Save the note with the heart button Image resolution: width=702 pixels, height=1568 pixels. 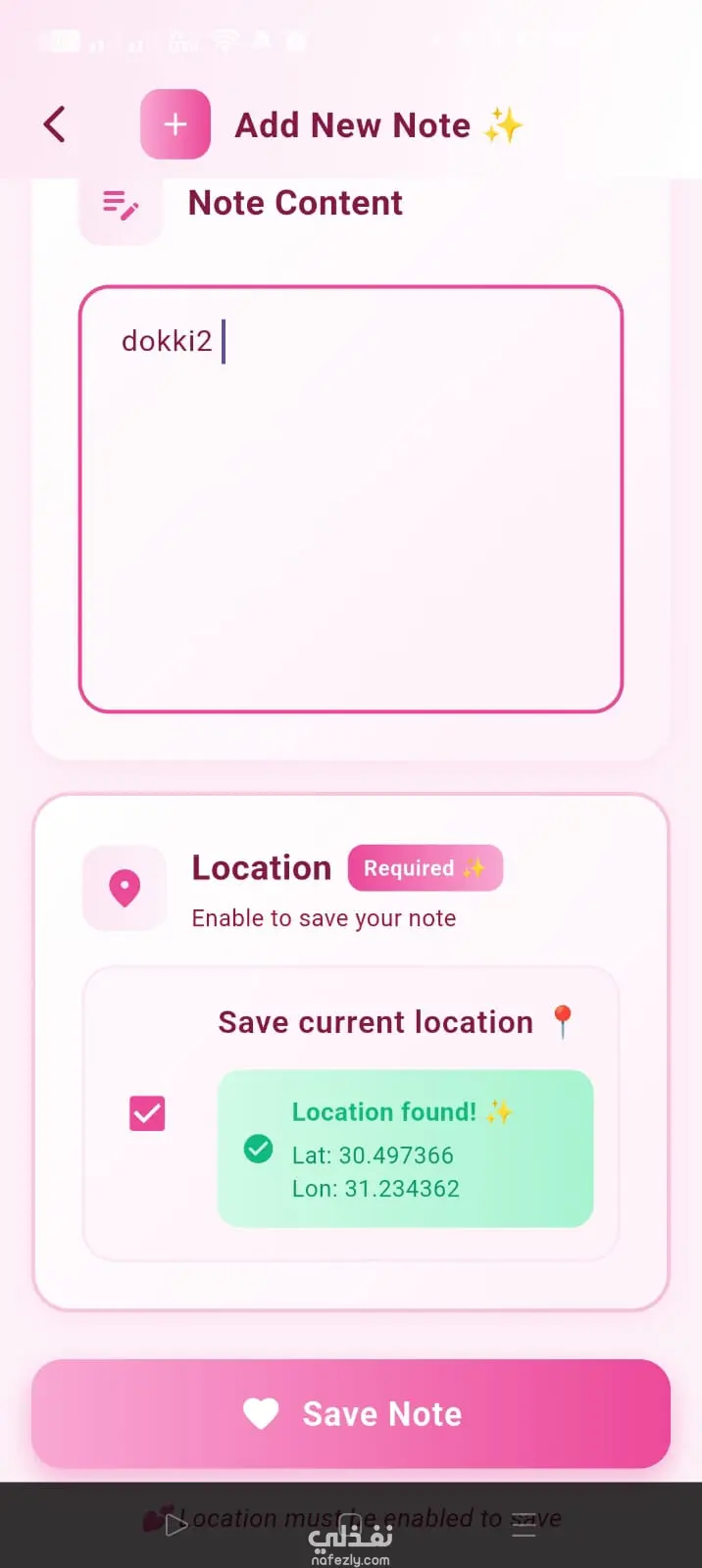click(351, 1413)
